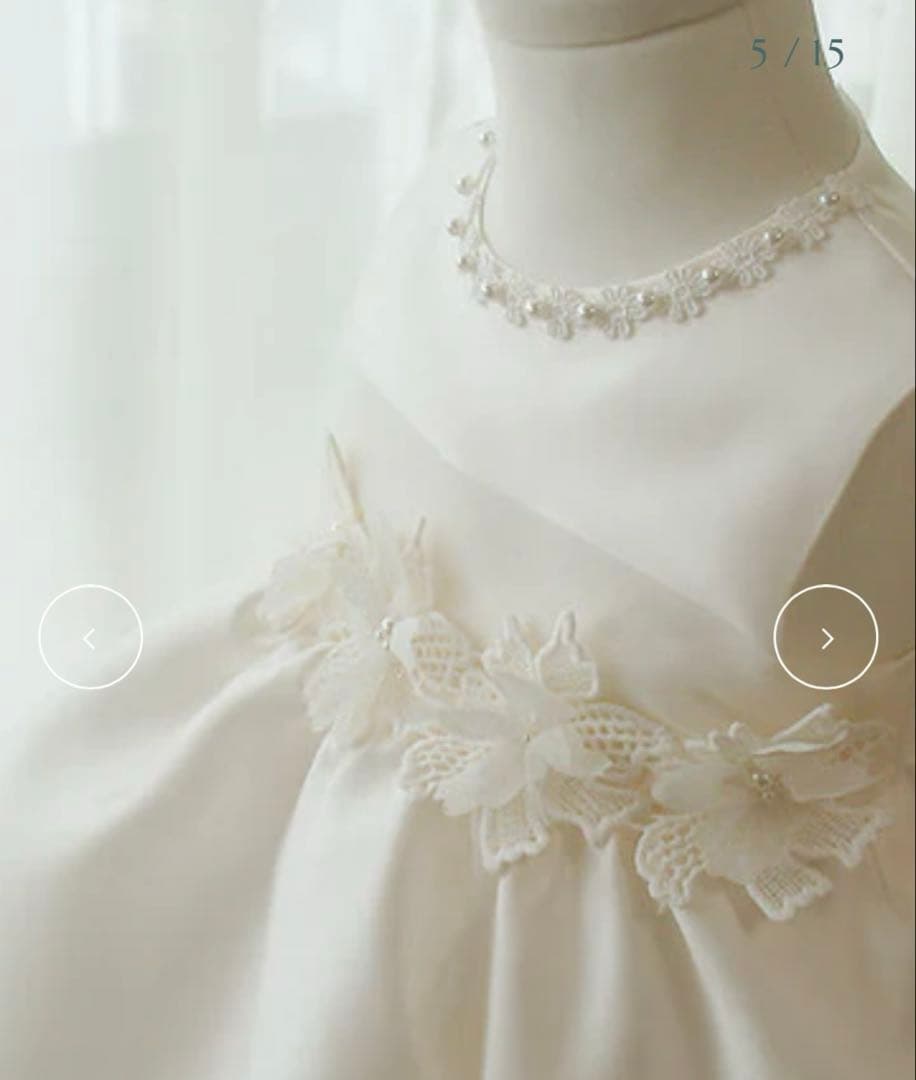Image resolution: width=916 pixels, height=1080 pixels.
Task: Go back to the previous gallery image
Action: [x=90, y=637]
